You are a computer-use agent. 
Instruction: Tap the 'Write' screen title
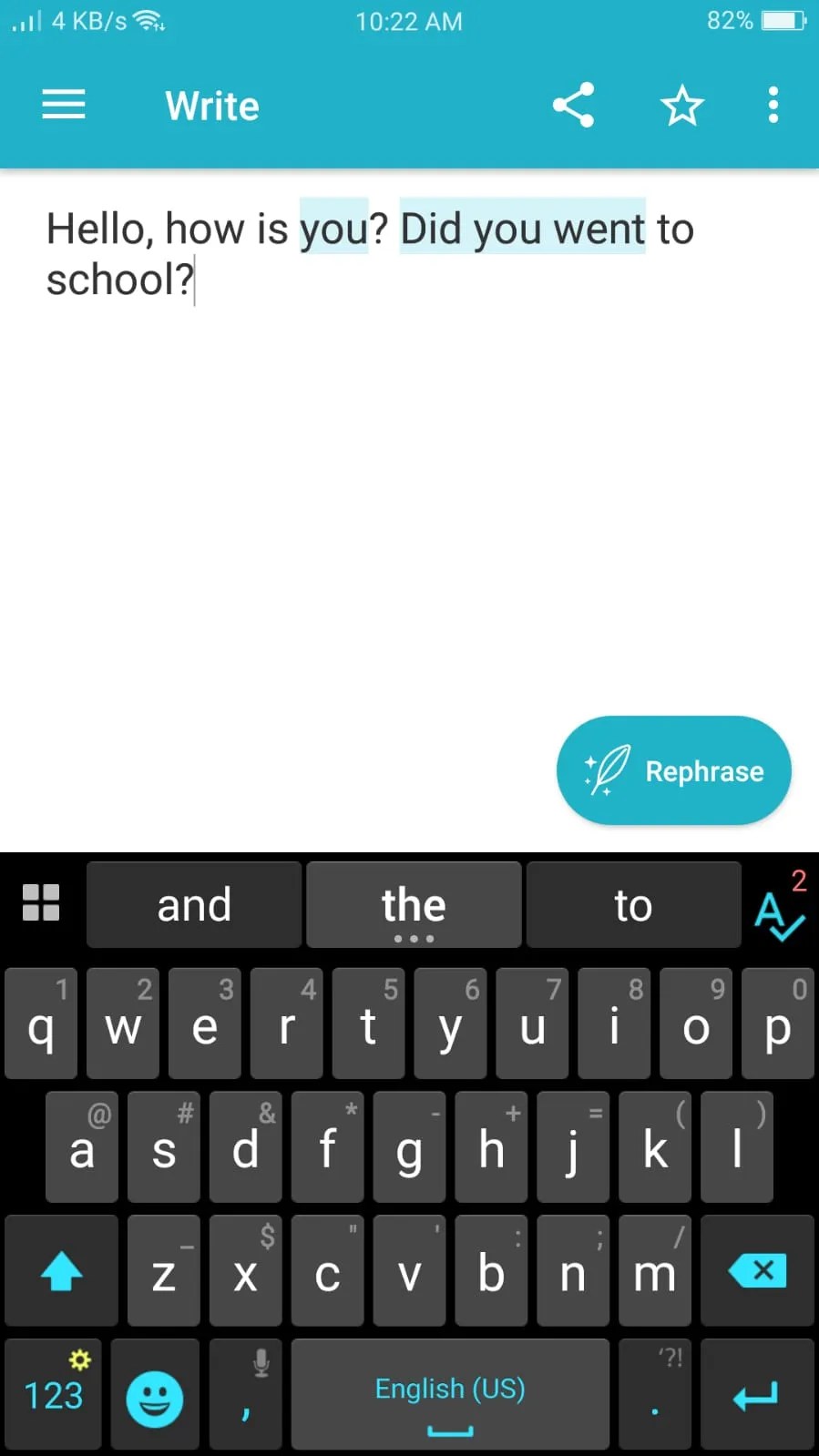coord(211,105)
